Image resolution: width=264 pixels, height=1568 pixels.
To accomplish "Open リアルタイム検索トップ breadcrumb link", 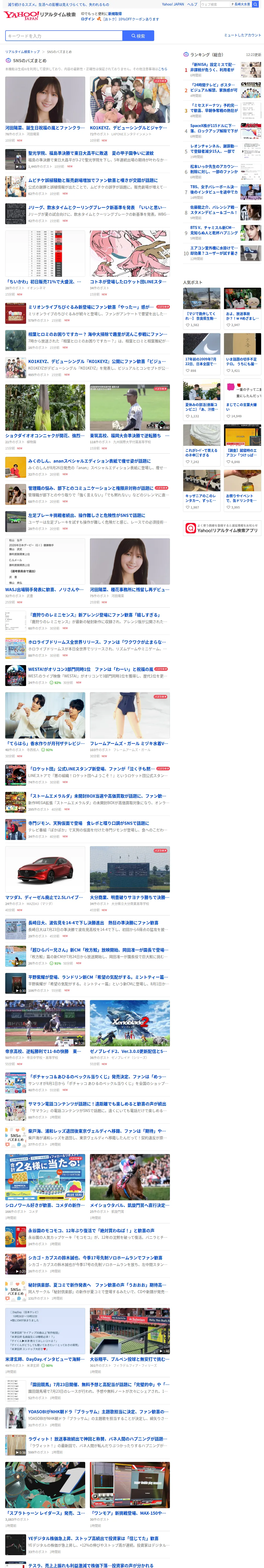I will point(22,52).
